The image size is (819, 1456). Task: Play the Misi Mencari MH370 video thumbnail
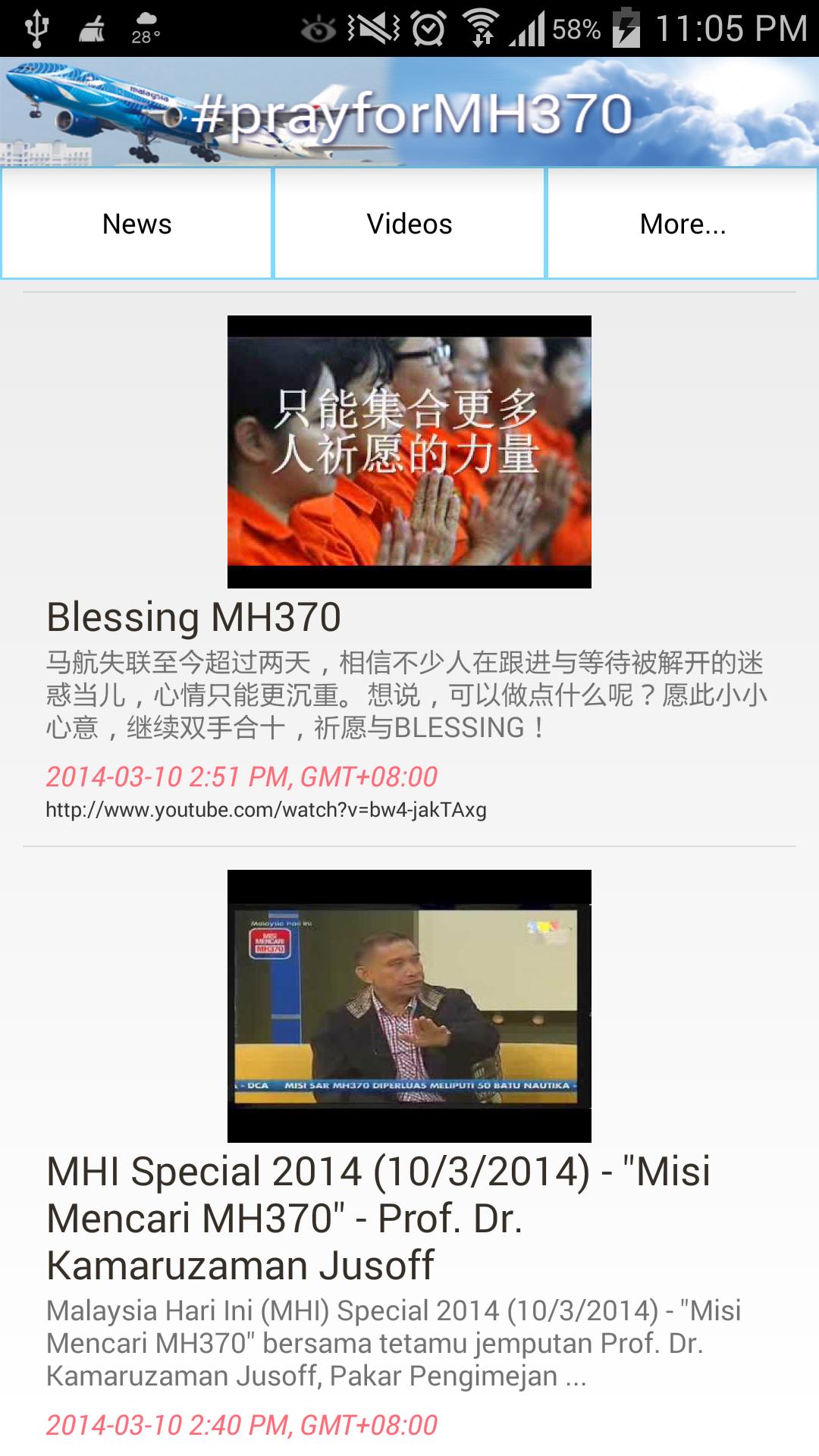coord(409,1005)
